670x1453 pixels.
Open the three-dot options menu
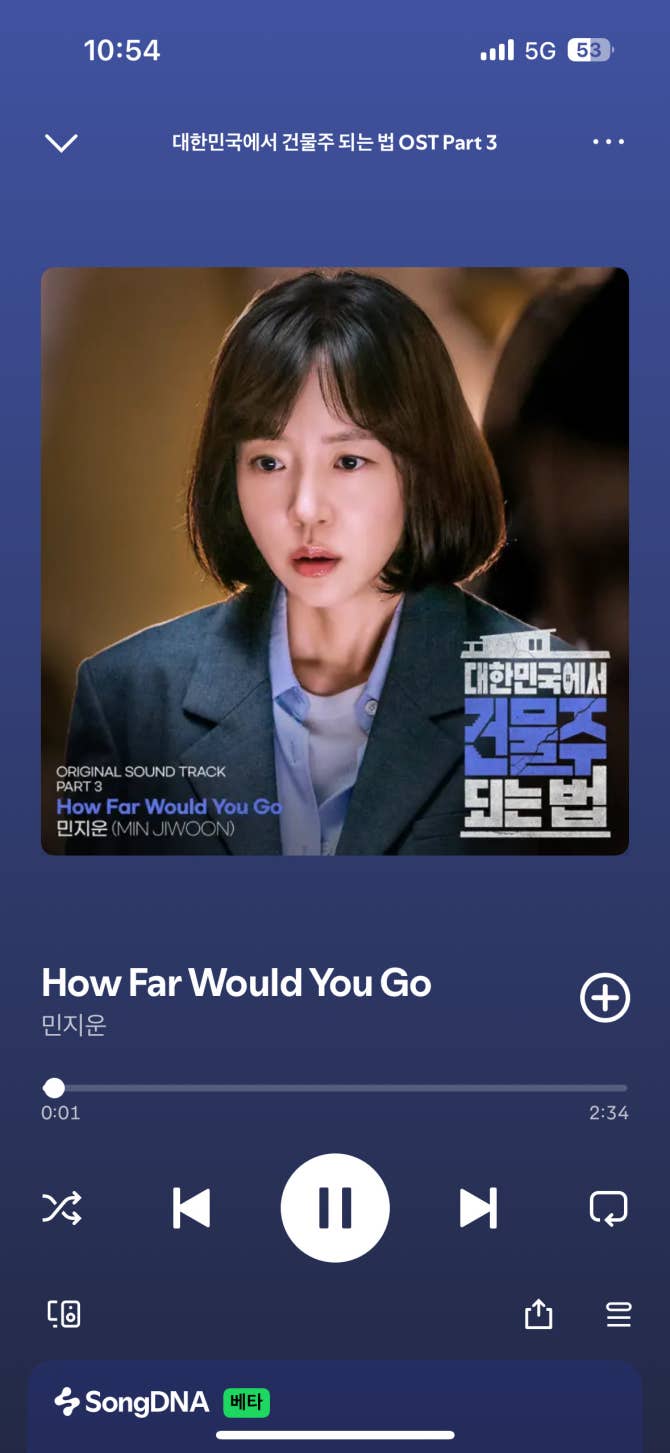(608, 142)
